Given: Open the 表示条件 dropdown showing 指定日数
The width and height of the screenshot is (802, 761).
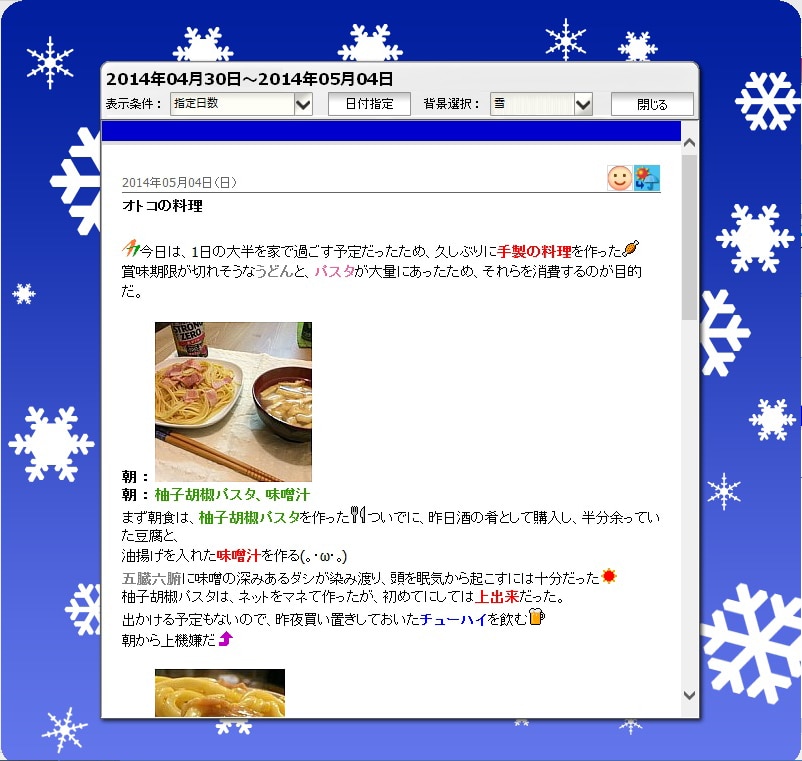Looking at the screenshot, I should tap(243, 104).
